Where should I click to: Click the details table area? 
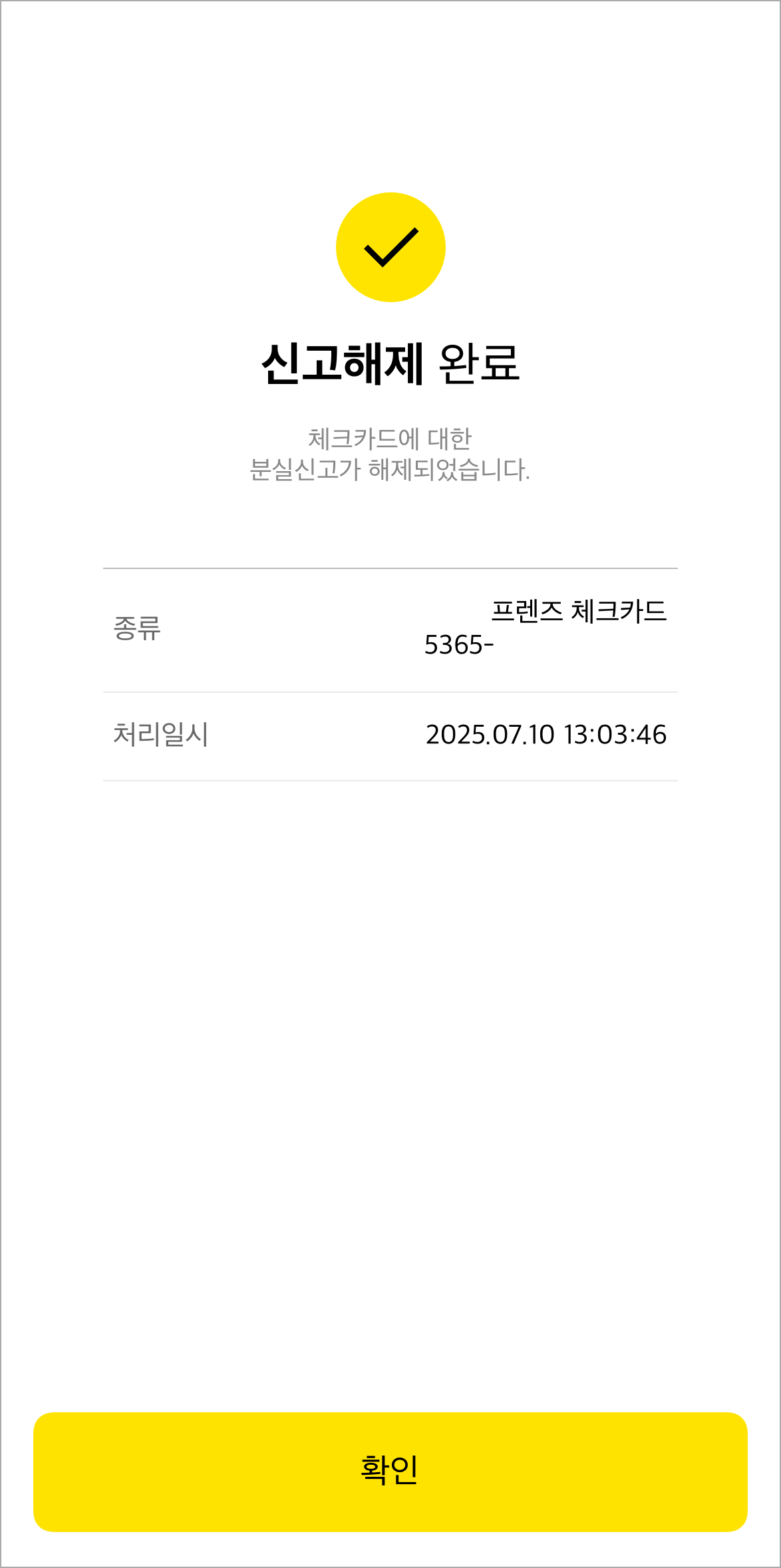[390, 672]
